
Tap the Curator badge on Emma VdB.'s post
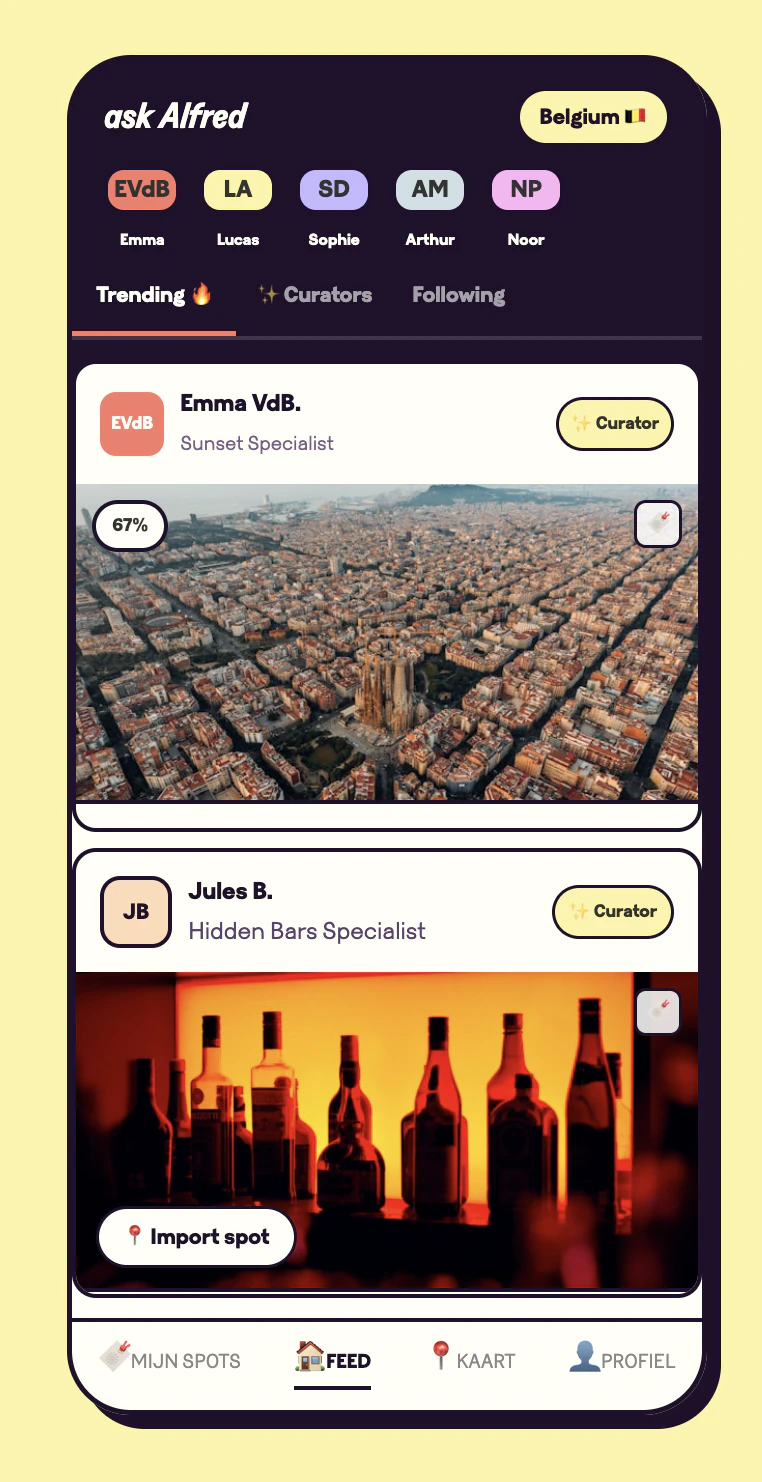pos(614,424)
